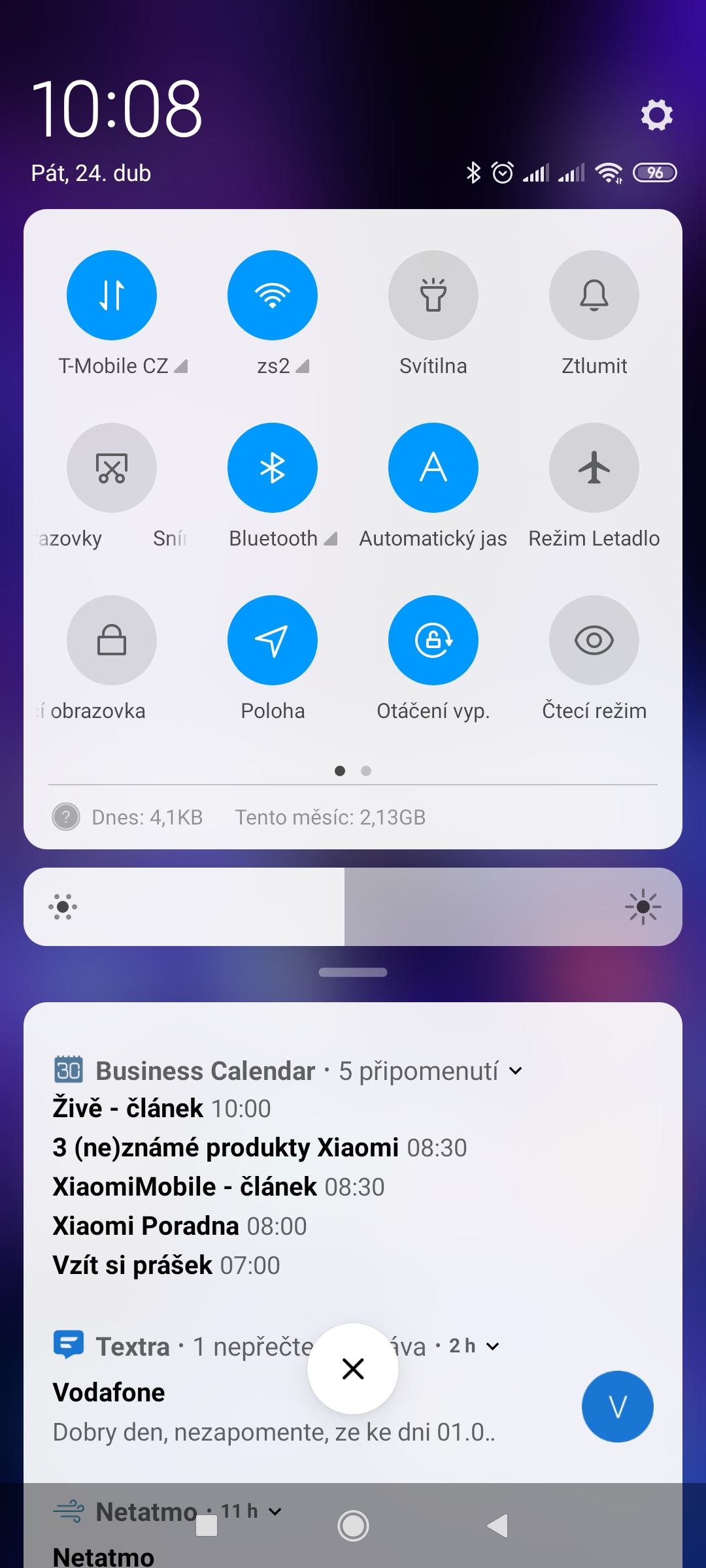
Task: Disable Bluetooth tile
Action: coord(273,468)
